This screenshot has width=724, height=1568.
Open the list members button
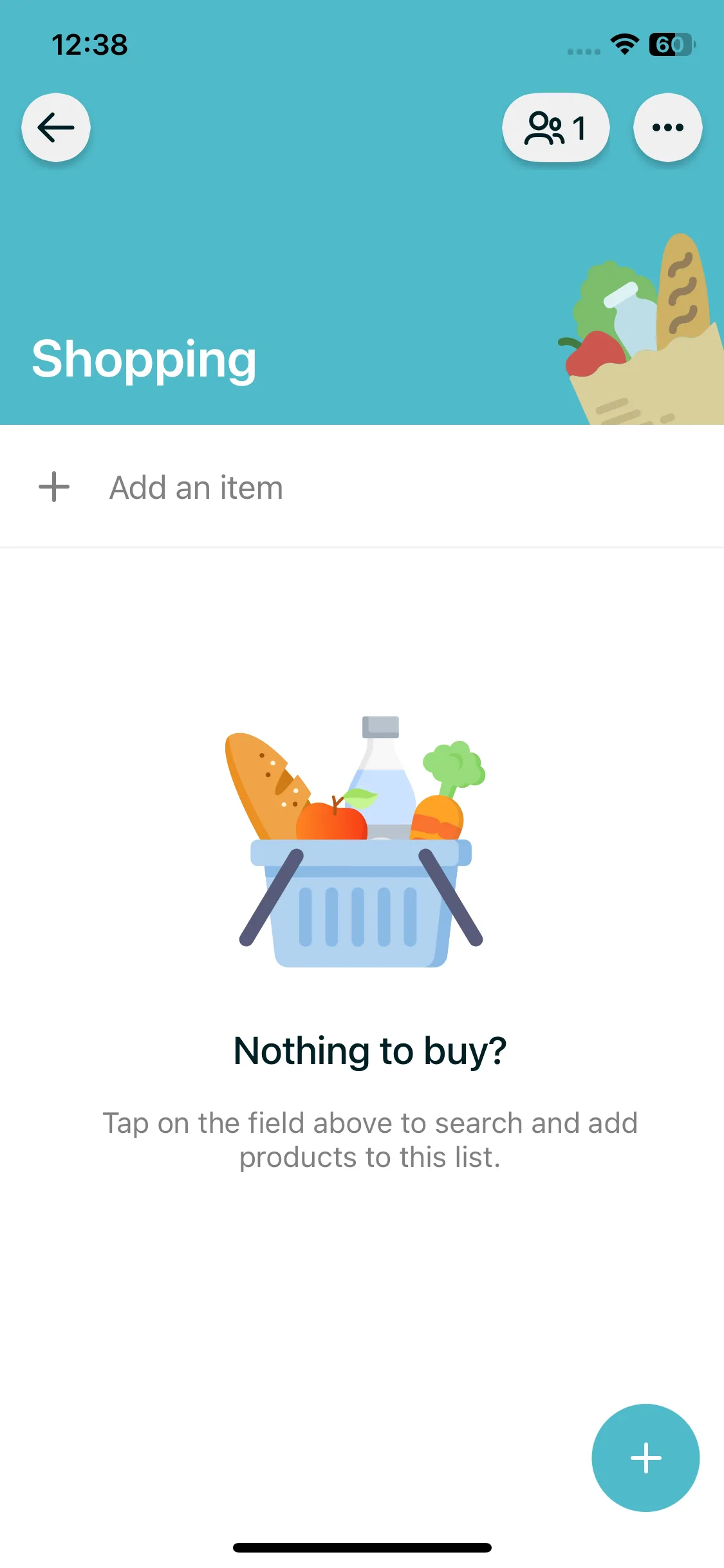coord(555,127)
